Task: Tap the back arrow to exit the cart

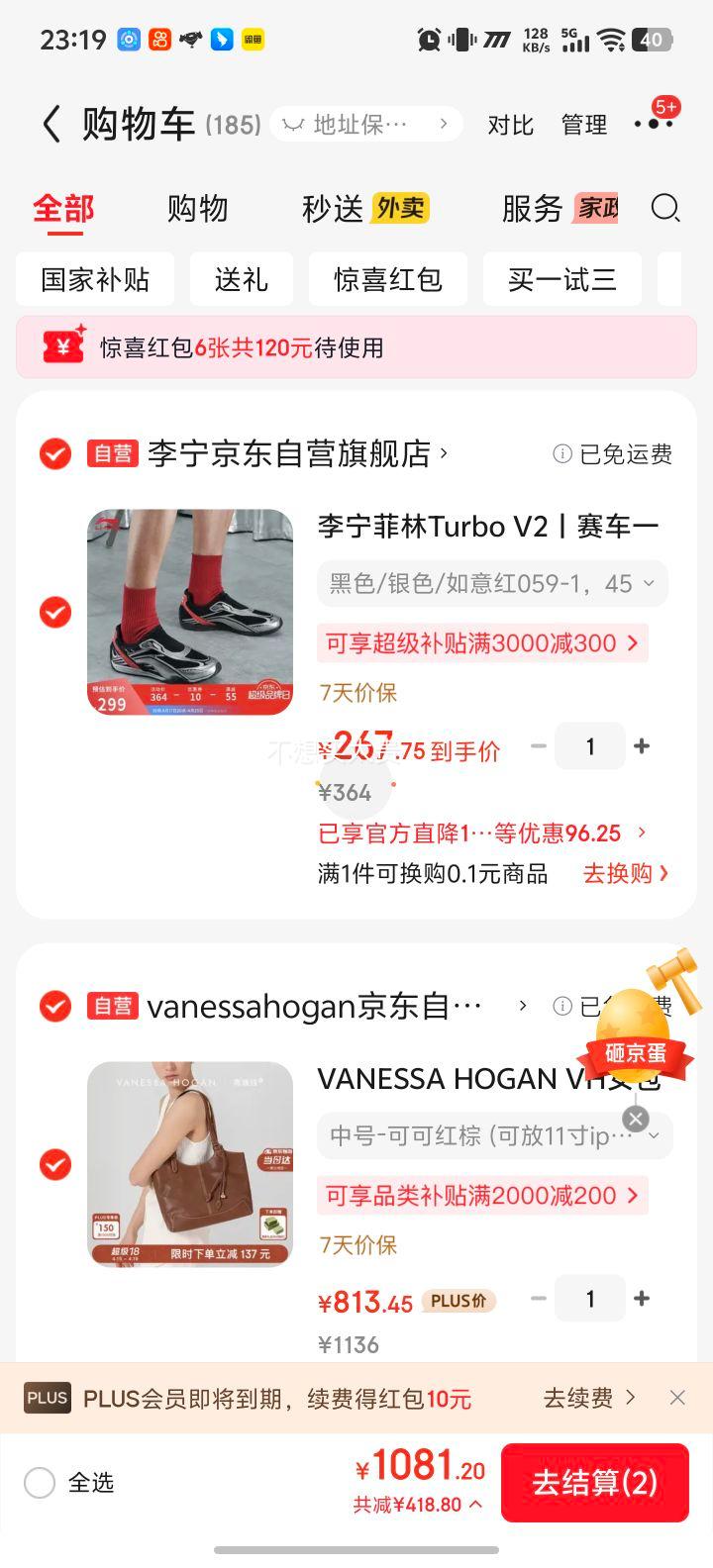Action: 51,125
